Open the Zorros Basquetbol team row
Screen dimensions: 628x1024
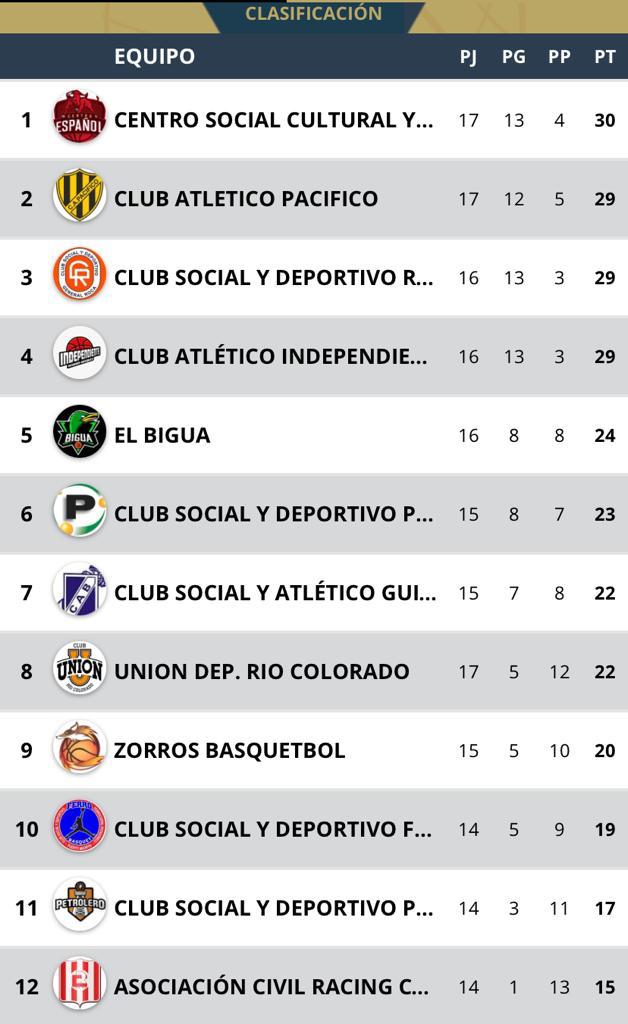229,750
